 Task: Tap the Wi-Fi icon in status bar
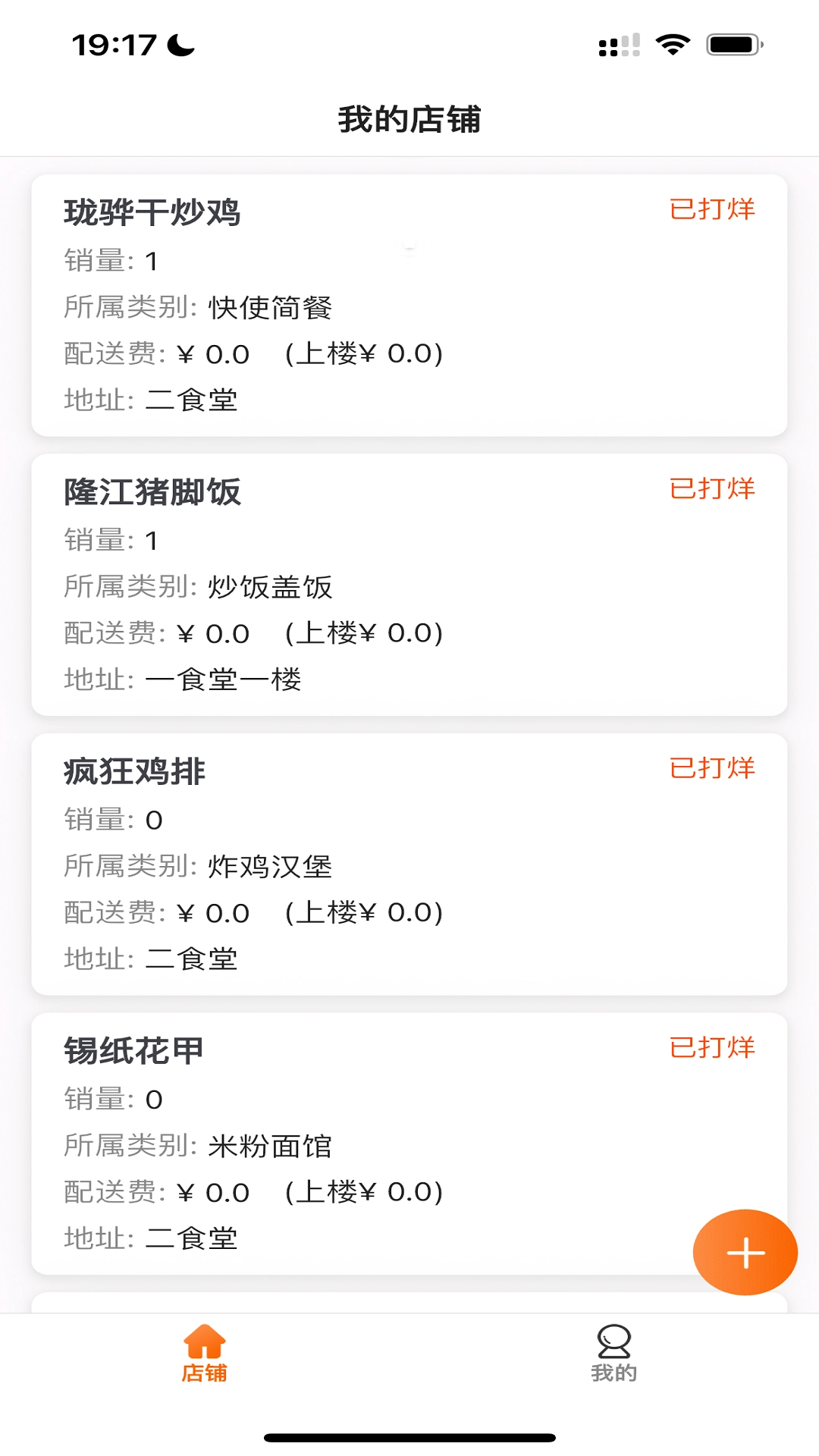click(x=672, y=45)
